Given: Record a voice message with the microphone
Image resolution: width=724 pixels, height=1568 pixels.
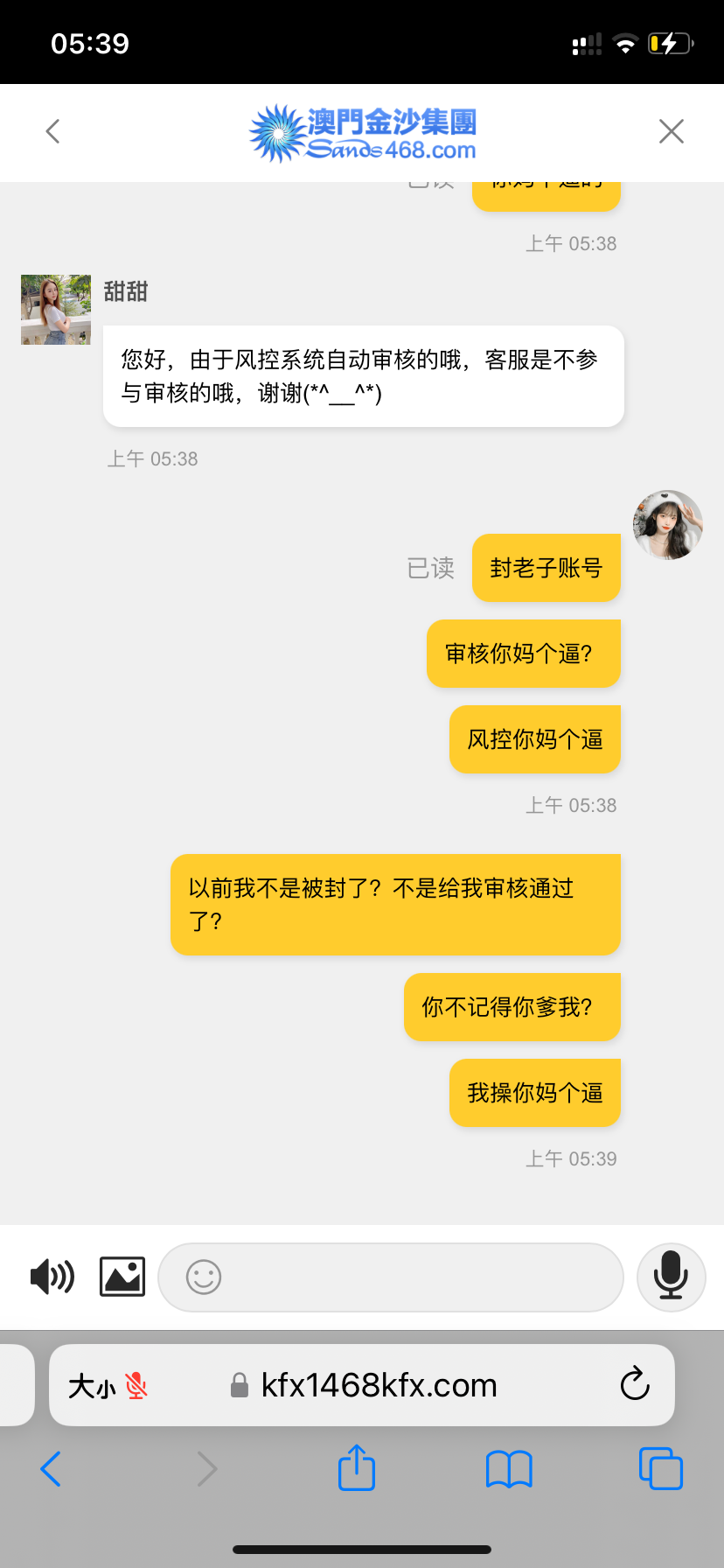Looking at the screenshot, I should click(x=671, y=1277).
